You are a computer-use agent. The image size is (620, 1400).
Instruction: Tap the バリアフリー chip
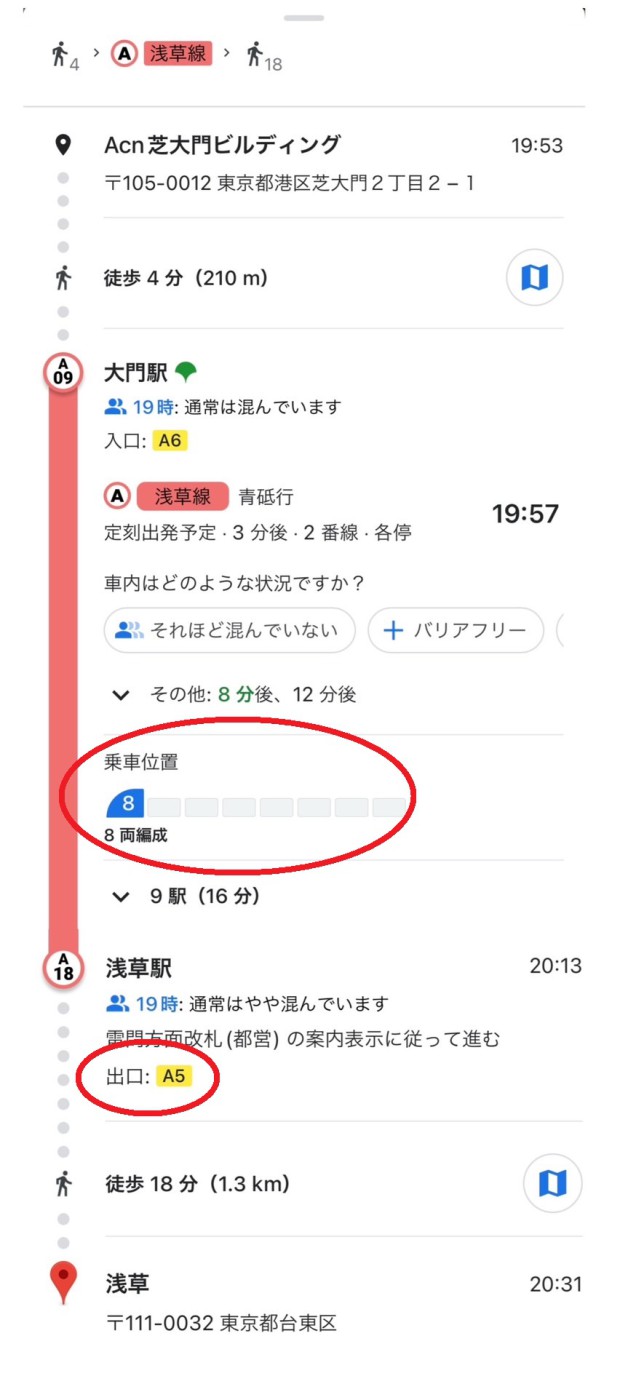pos(455,630)
